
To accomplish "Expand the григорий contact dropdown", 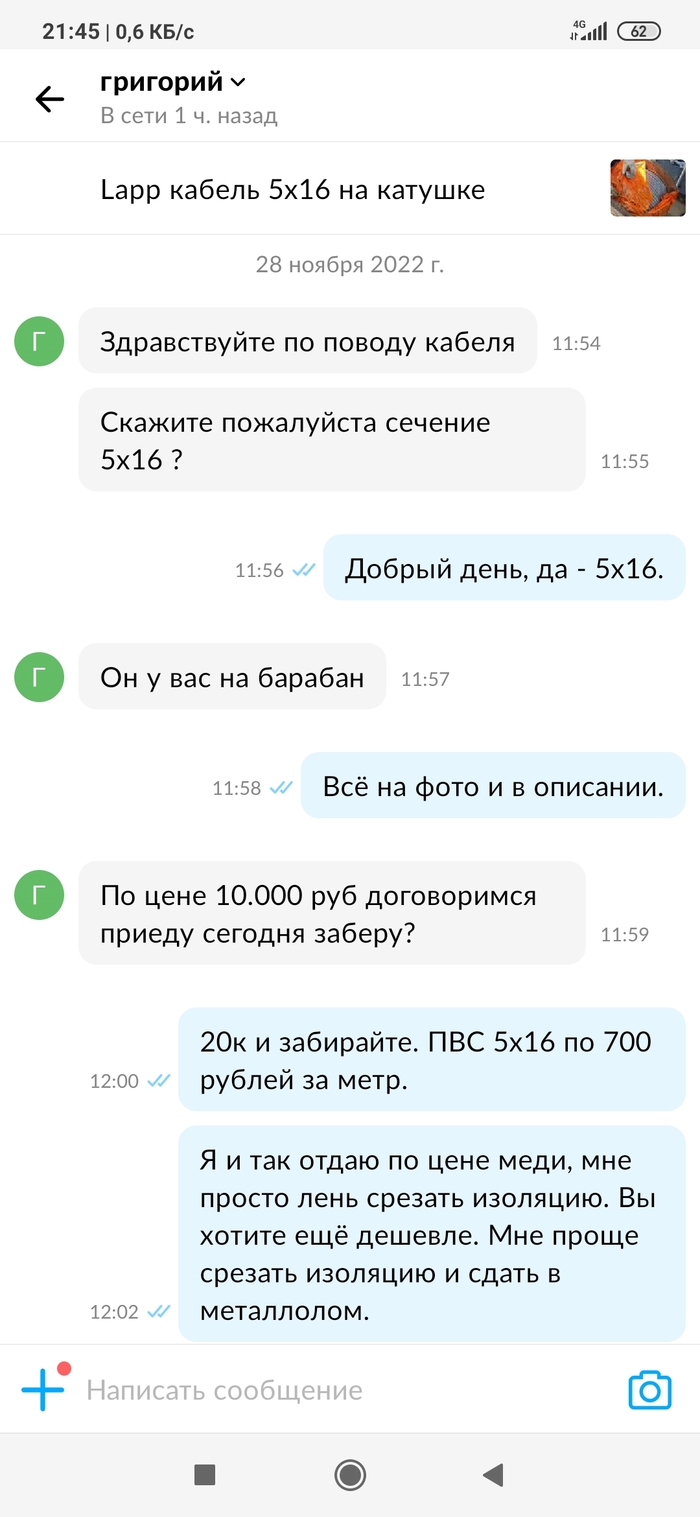I will click(x=237, y=83).
